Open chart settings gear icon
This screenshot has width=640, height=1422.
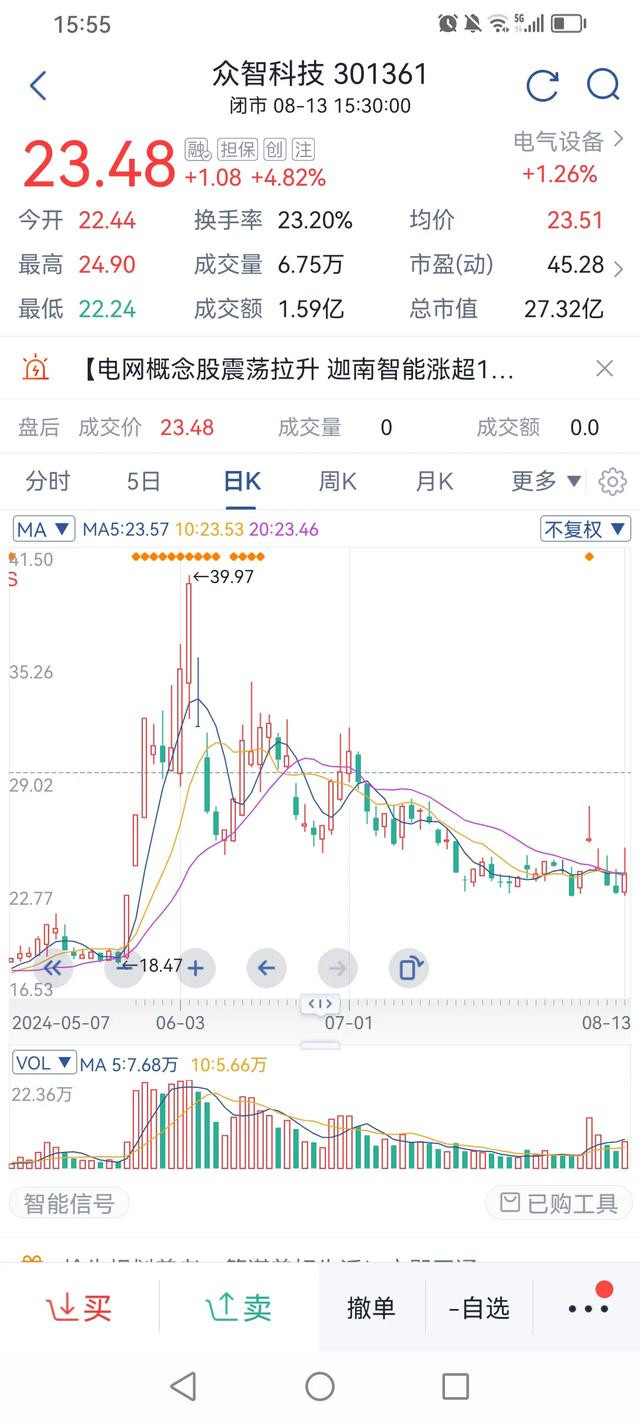coord(612,482)
